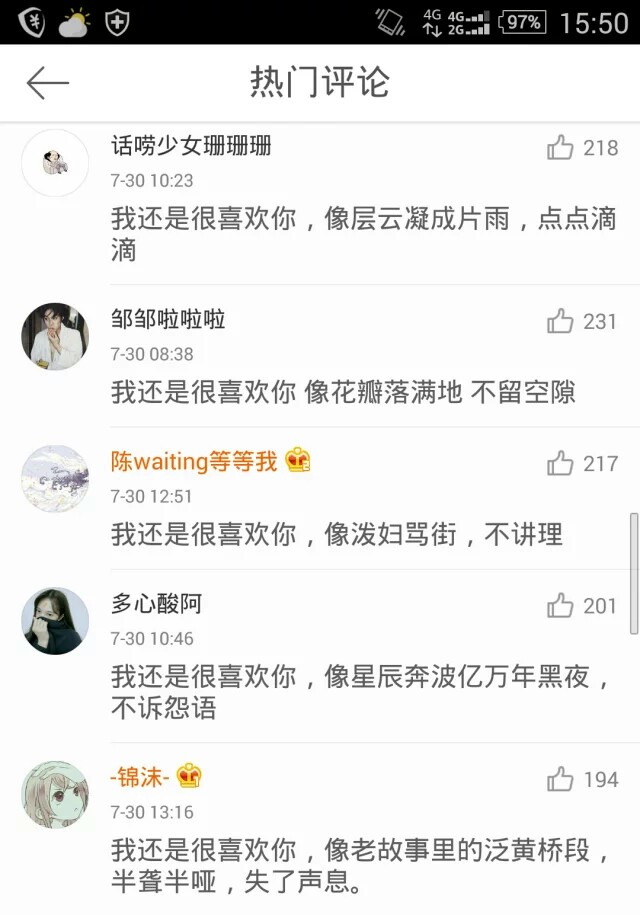
Task: Open the avatar of 话唠少女珊珊珊
Action: [55, 163]
